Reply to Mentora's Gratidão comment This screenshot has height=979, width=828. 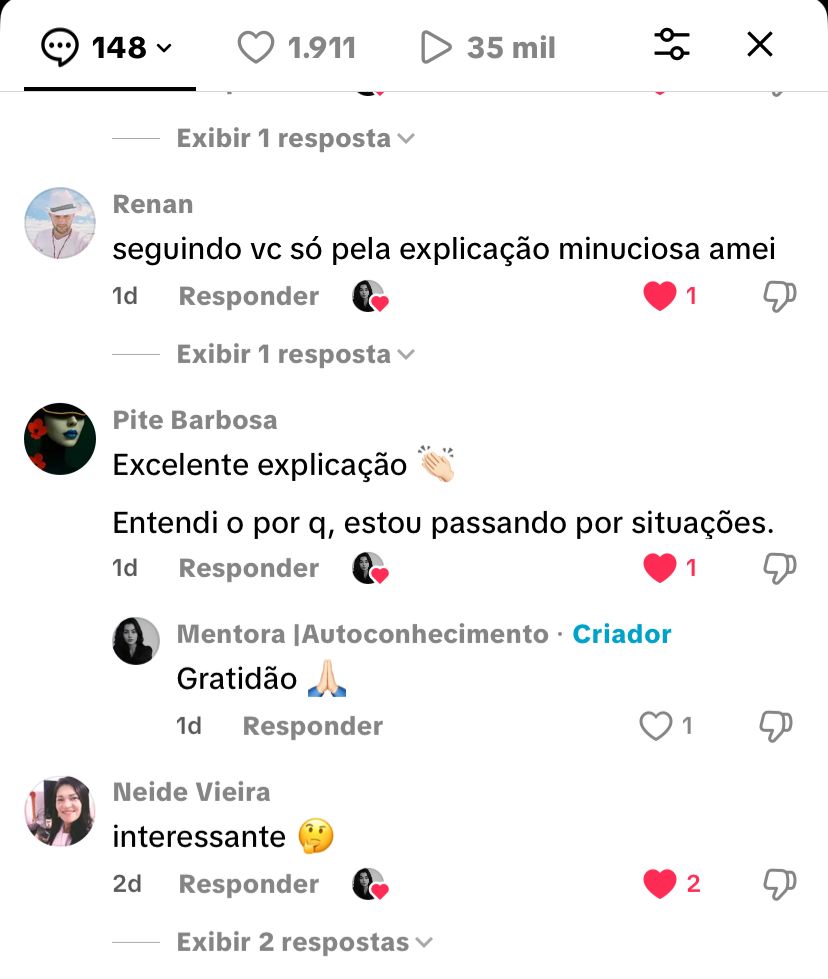click(312, 726)
